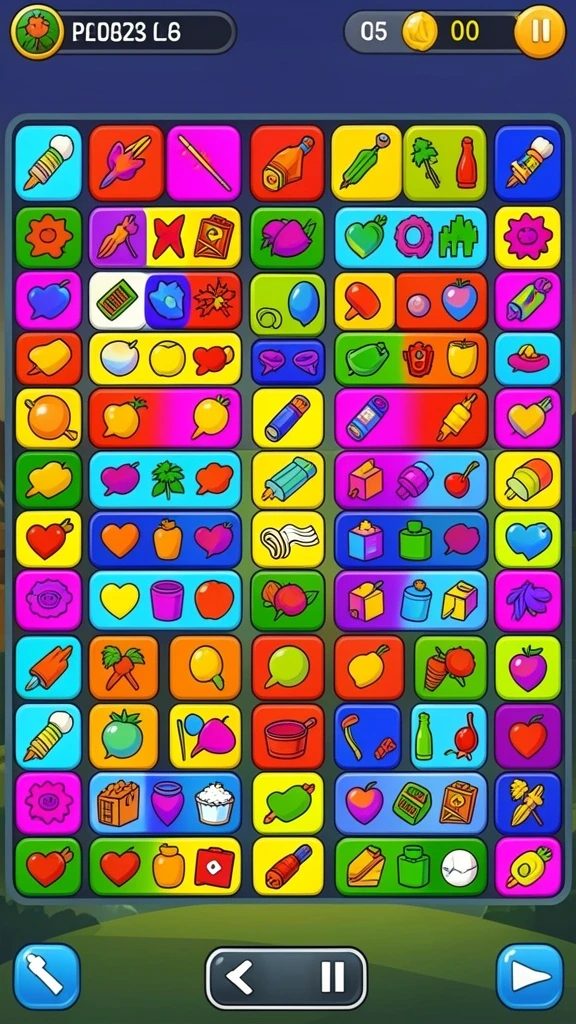Select the yellow tile with white noodles
Image resolution: width=576 pixels, height=1024 pixels.
[x=288, y=539]
